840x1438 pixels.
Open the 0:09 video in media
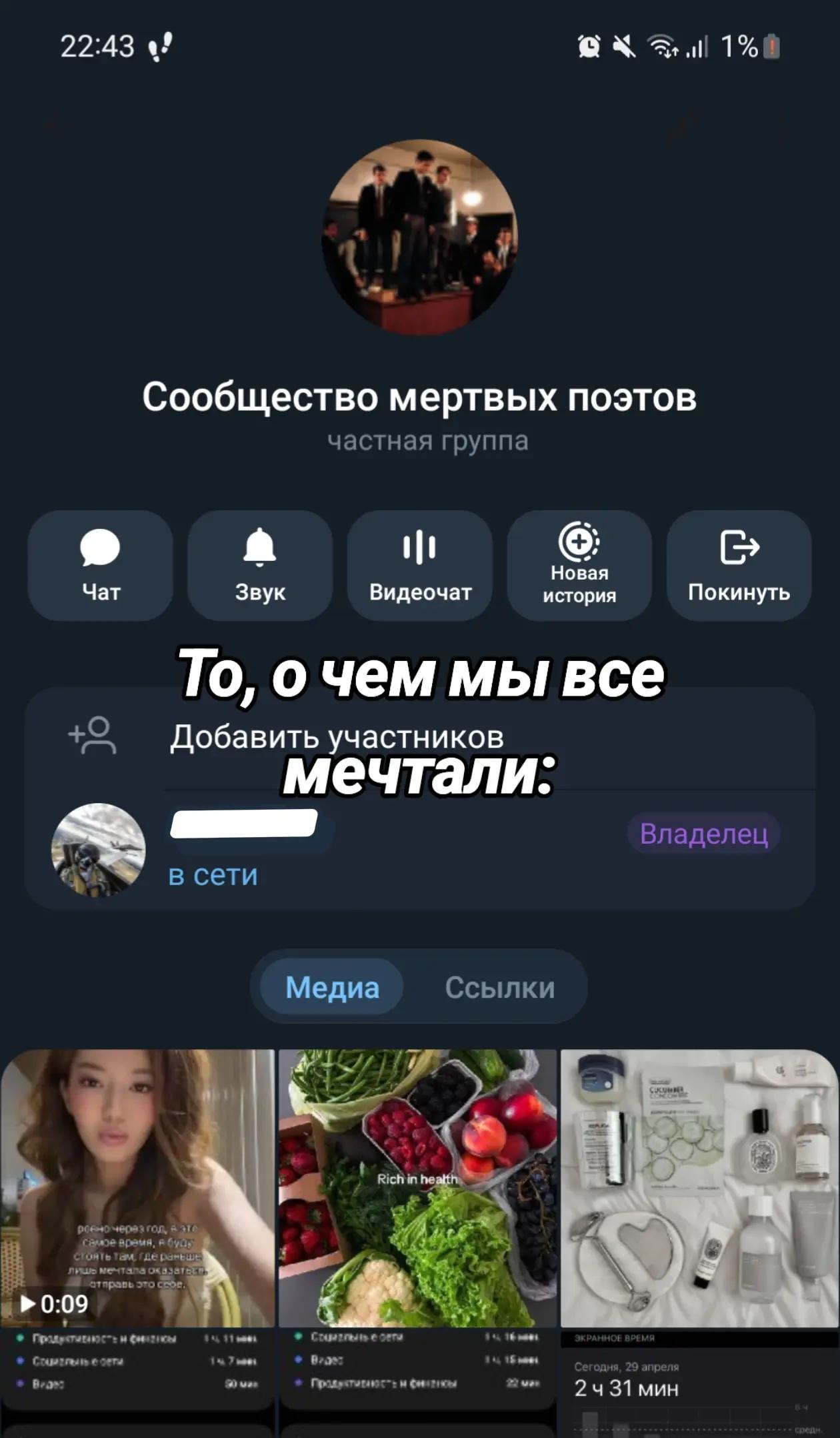coord(137,1189)
